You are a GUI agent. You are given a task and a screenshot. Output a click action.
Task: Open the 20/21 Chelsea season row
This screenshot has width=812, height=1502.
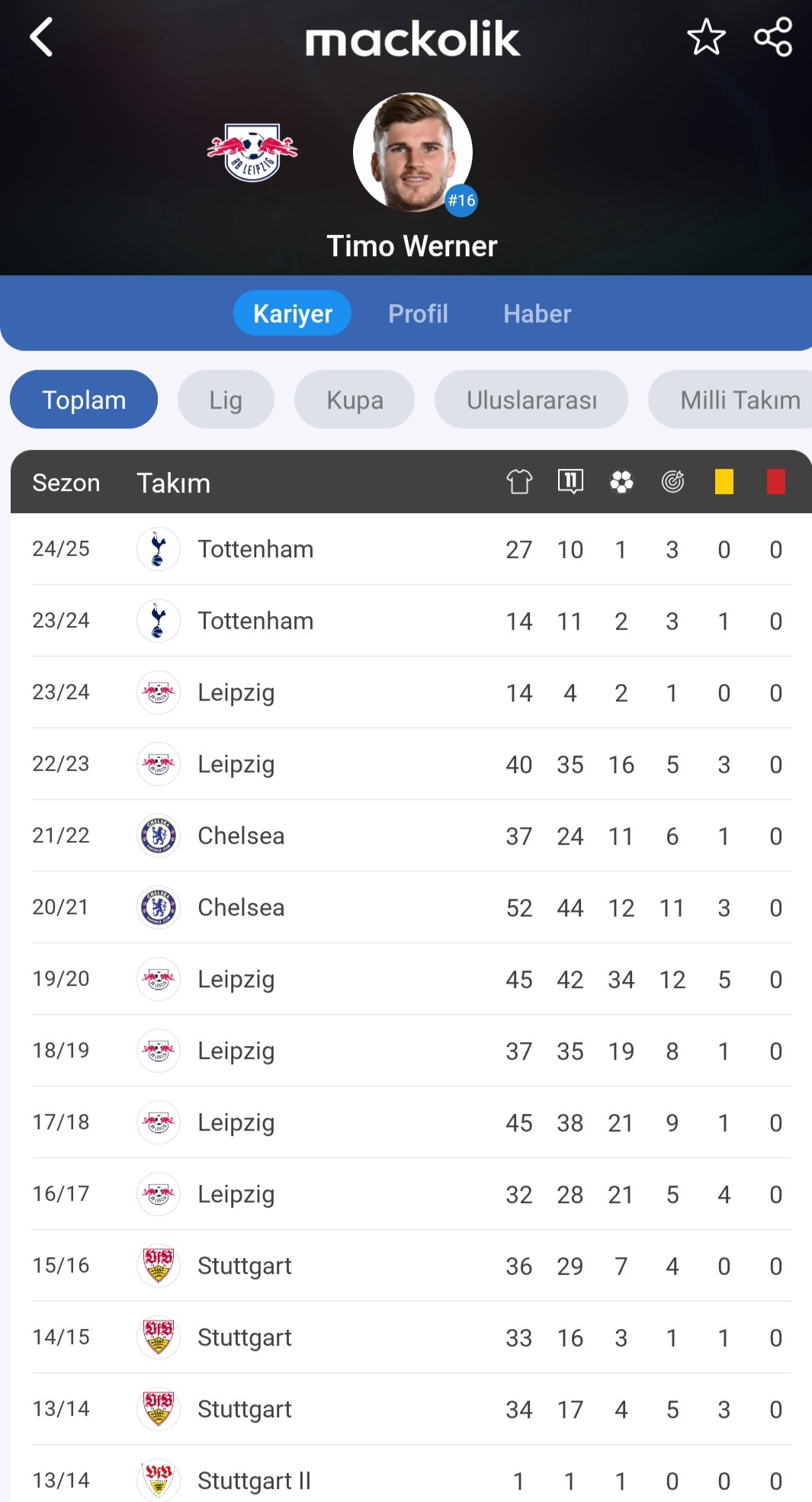tap(411, 907)
